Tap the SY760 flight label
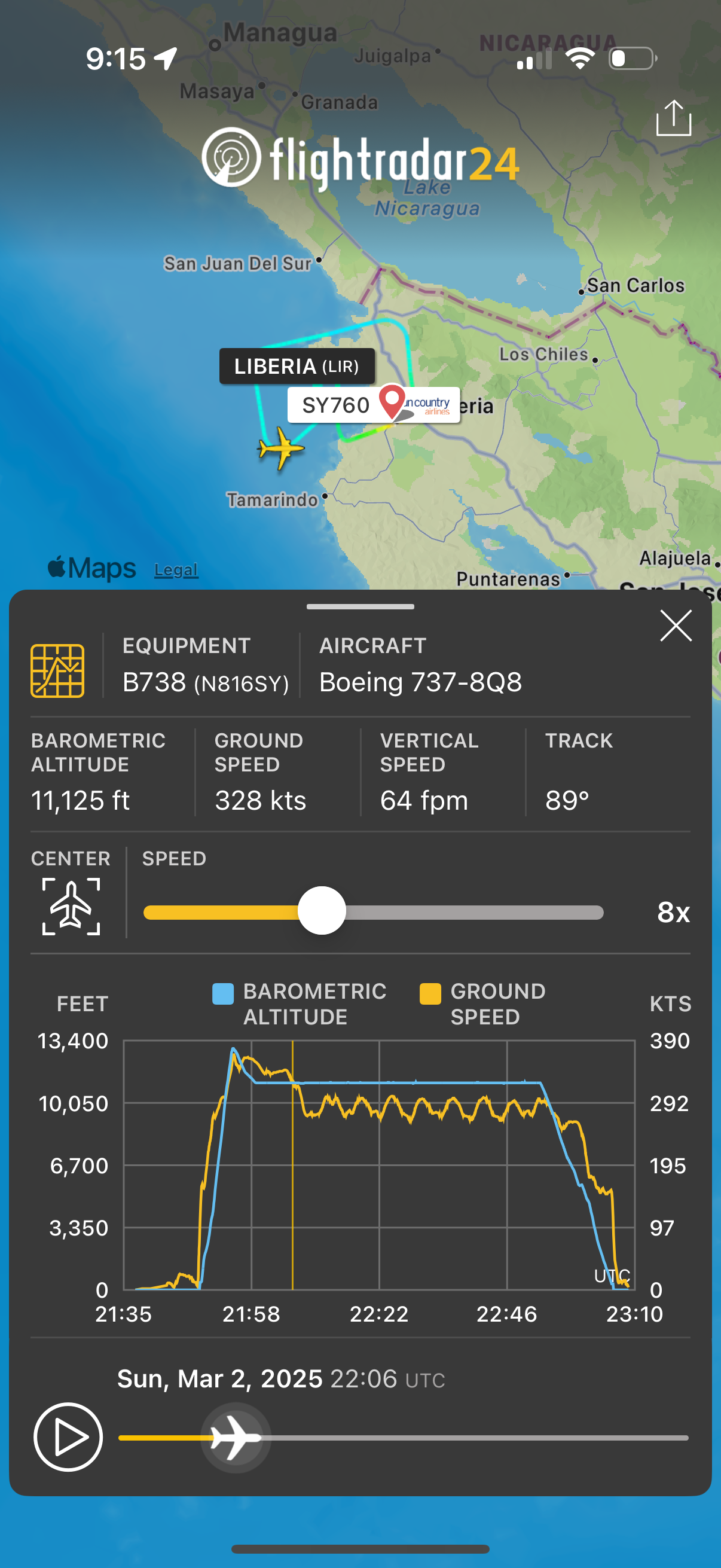Image resolution: width=721 pixels, height=1568 pixels. pyautogui.click(x=336, y=405)
